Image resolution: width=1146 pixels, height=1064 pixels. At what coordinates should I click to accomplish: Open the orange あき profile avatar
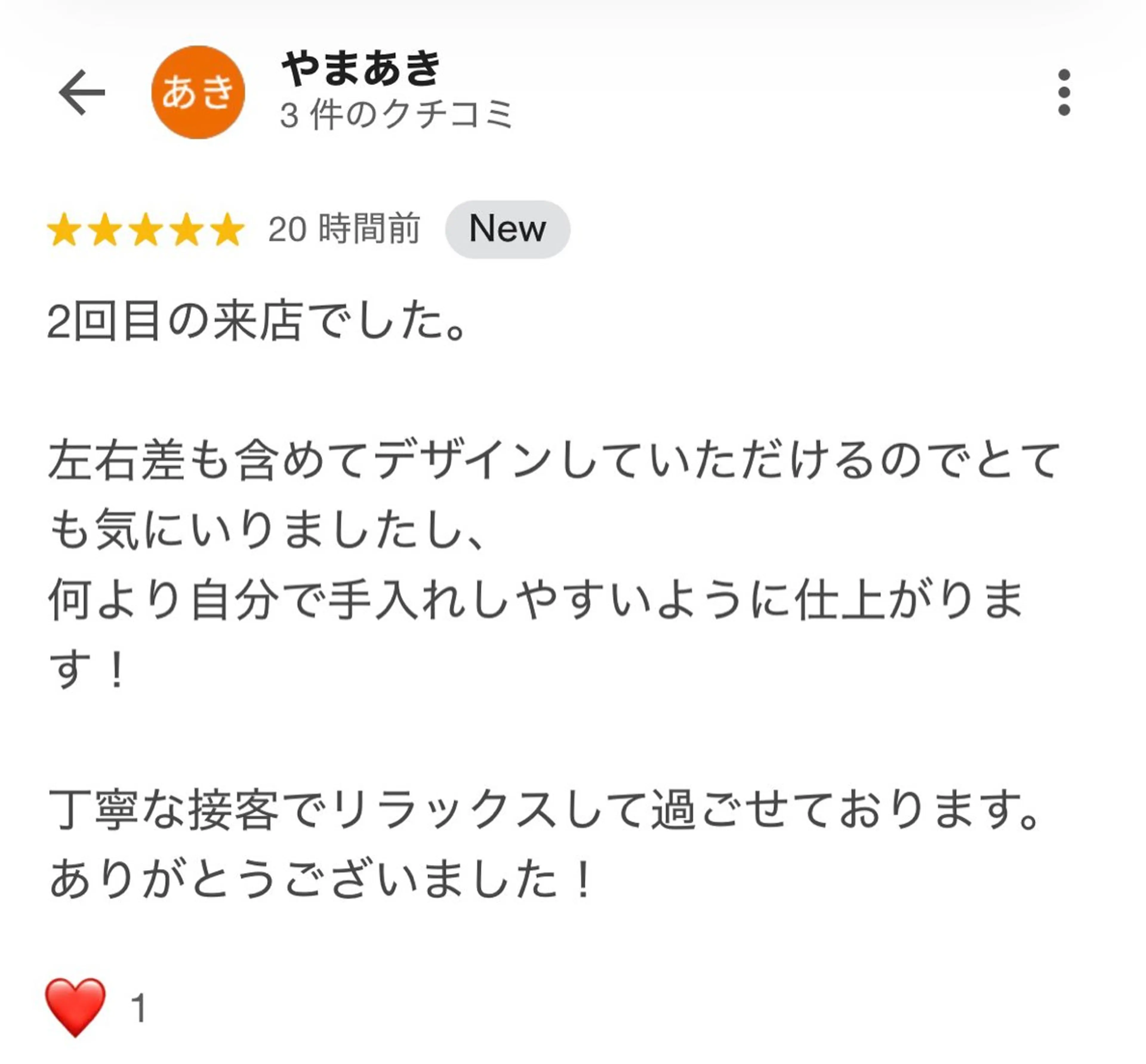coord(198,92)
